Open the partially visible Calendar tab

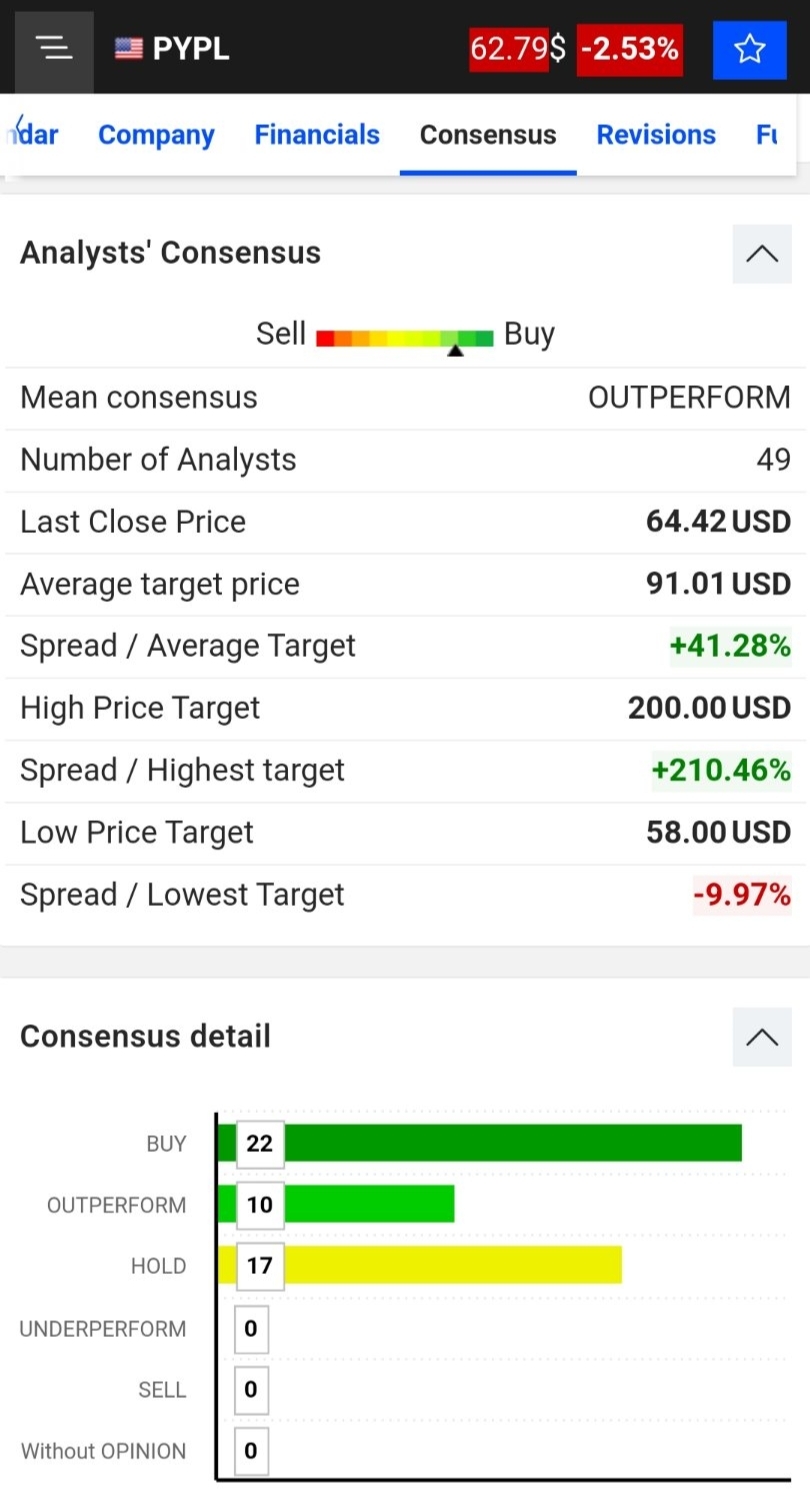coord(36,135)
